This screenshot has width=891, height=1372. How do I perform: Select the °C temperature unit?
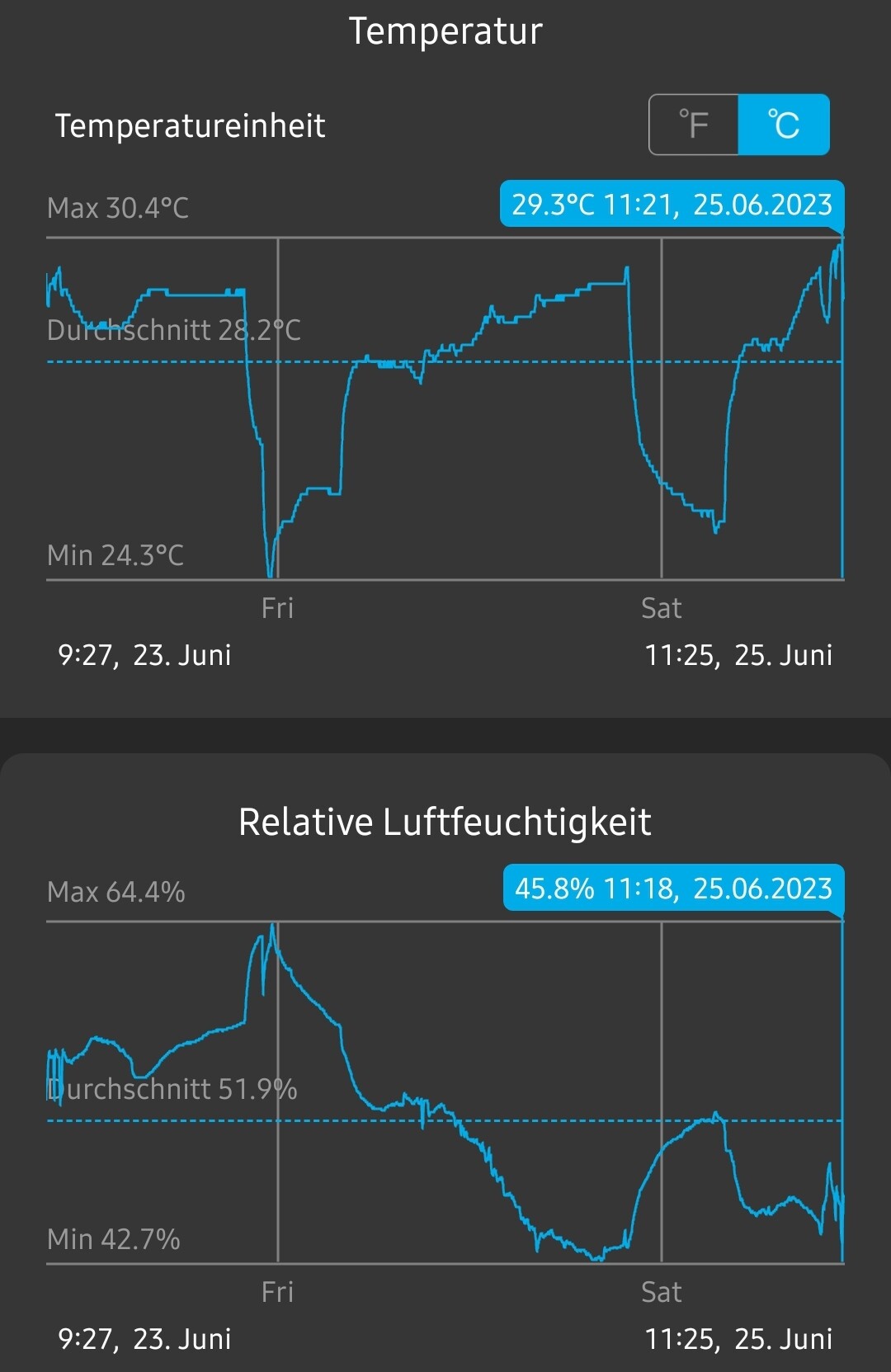(x=784, y=125)
